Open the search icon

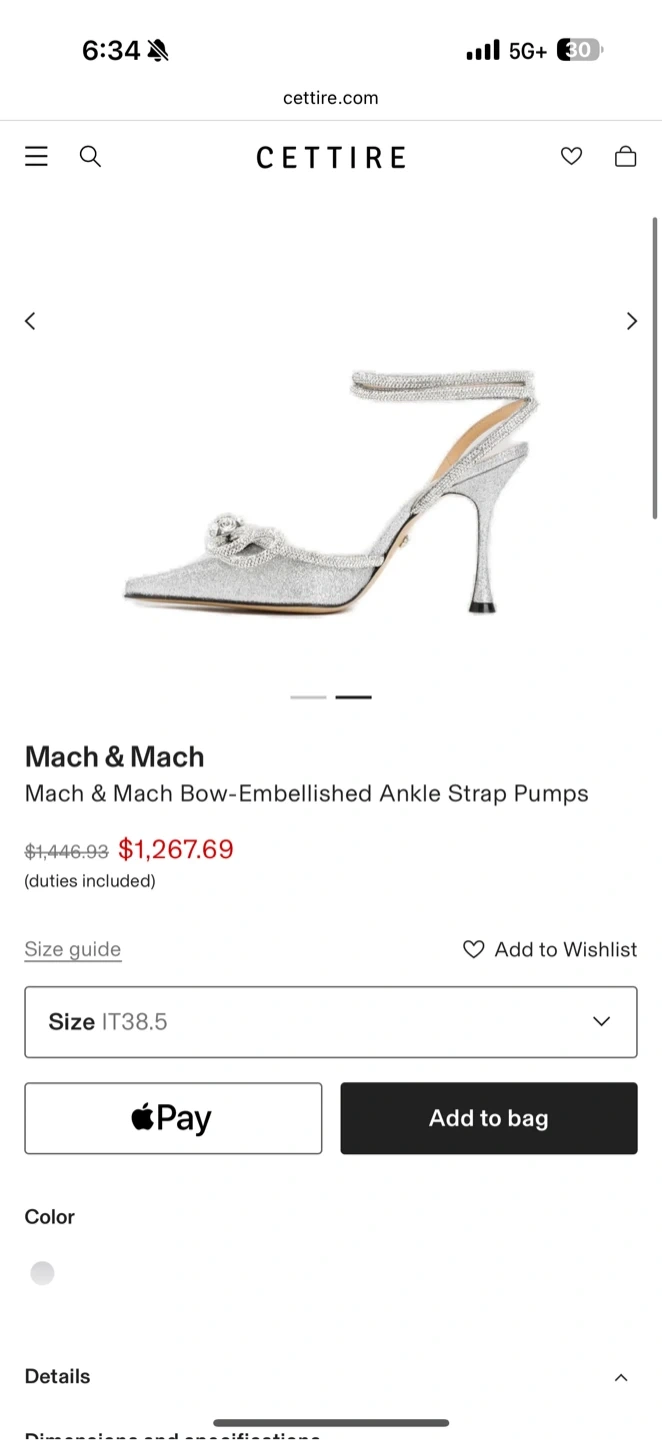point(90,156)
